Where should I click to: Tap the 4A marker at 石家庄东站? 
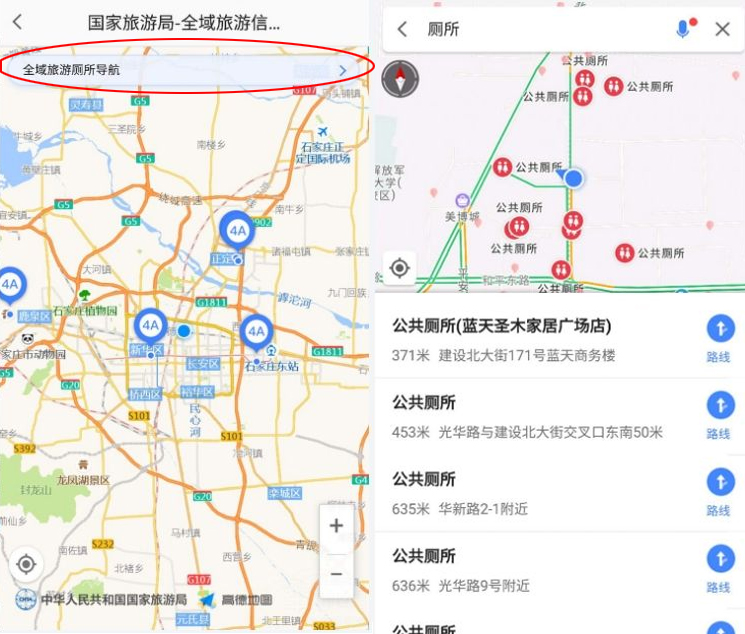[x=256, y=332]
